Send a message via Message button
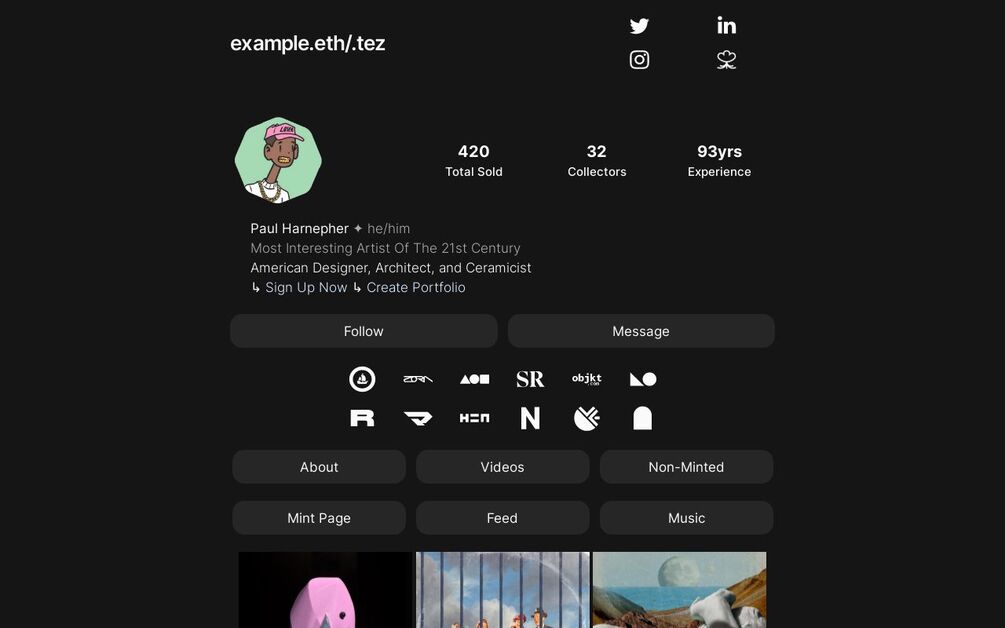This screenshot has width=1005, height=628. coord(641,331)
